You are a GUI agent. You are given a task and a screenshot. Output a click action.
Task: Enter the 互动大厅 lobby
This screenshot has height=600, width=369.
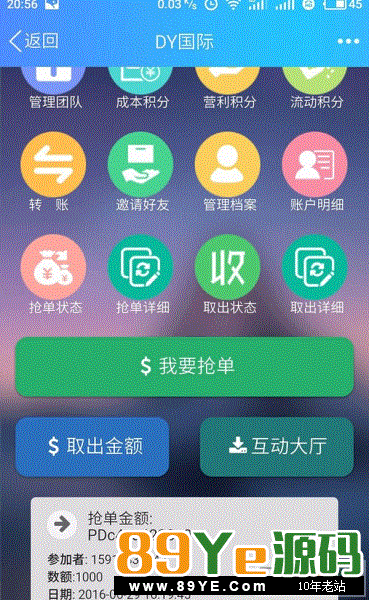click(277, 447)
